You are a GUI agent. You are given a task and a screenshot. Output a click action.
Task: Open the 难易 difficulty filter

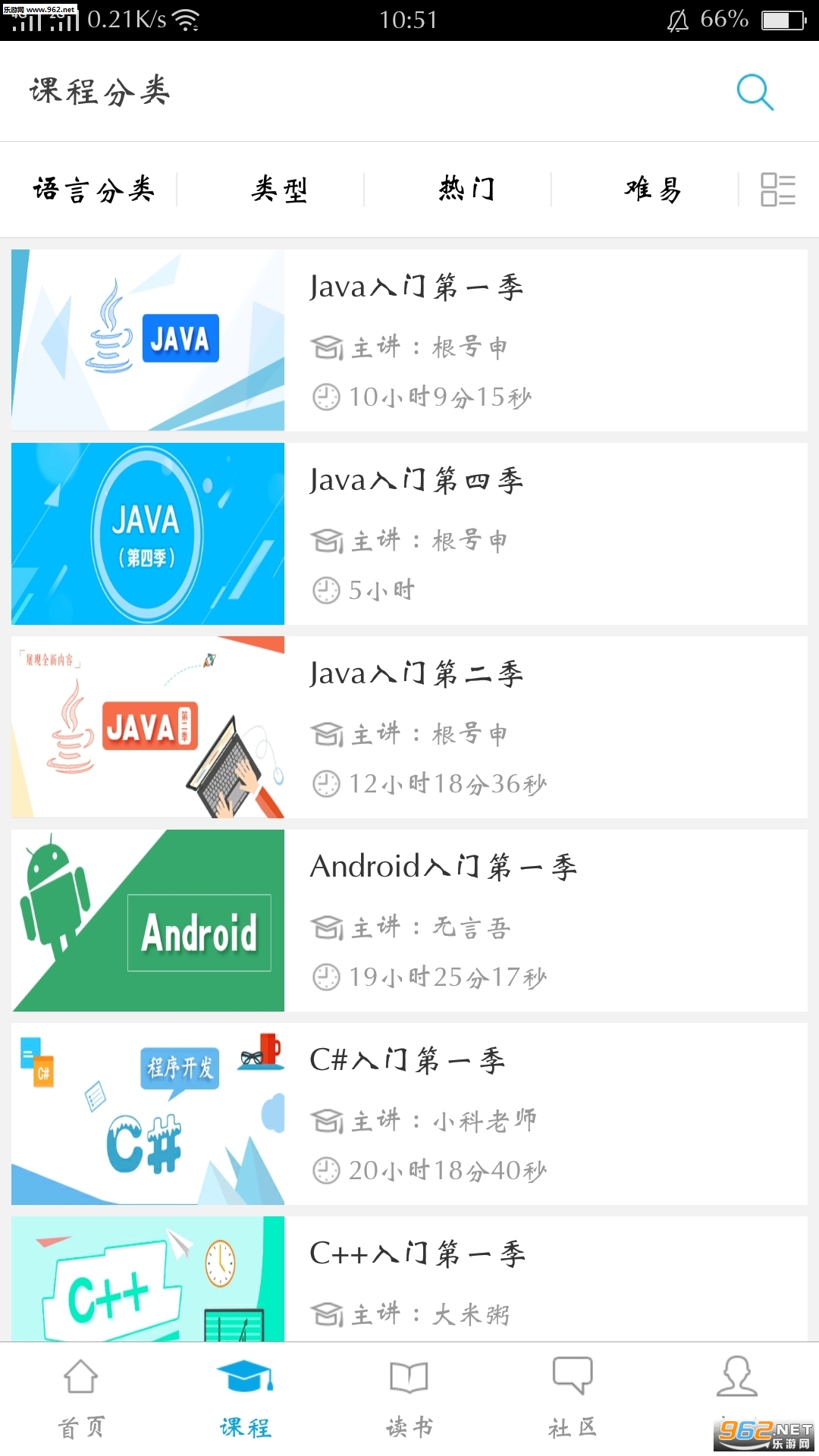pos(653,190)
